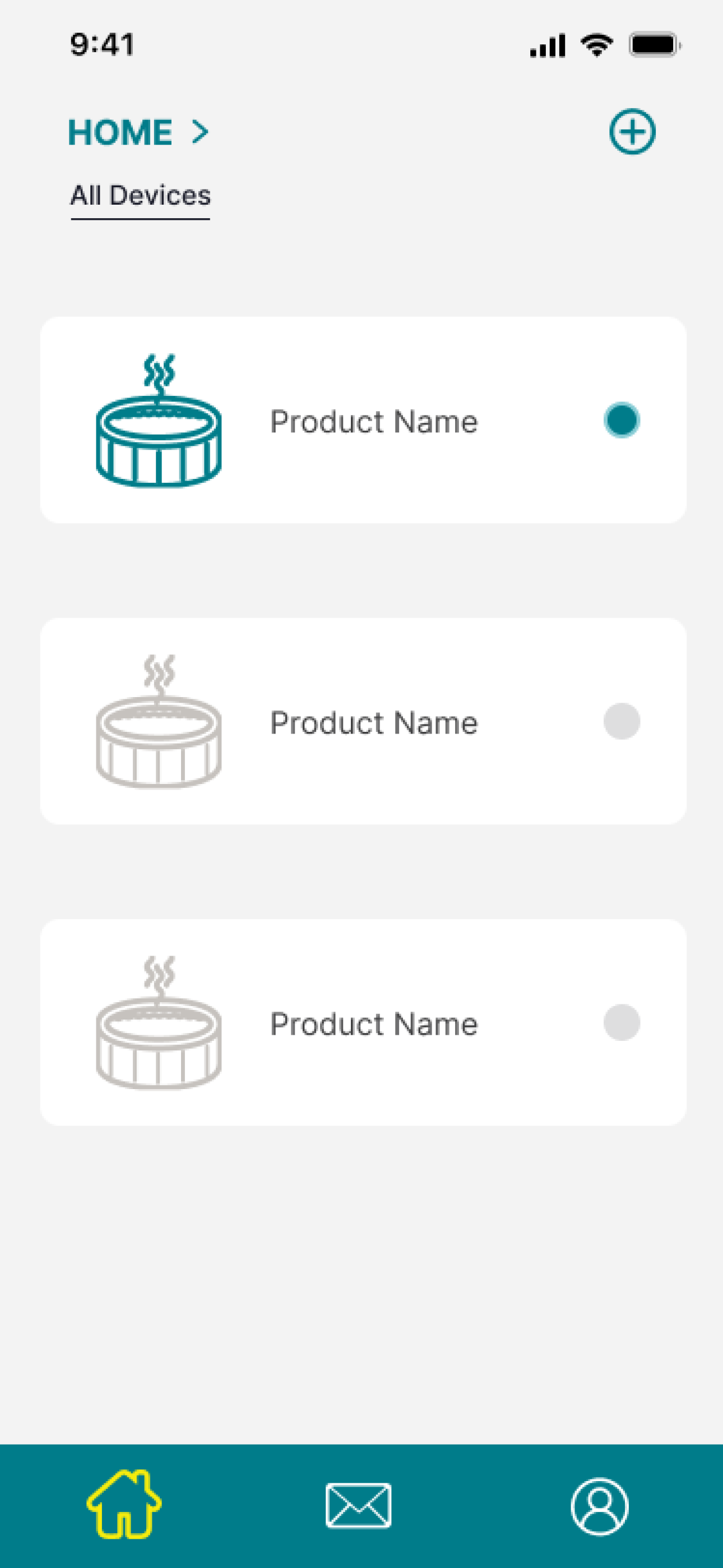723x1568 pixels.
Task: Toggle the status indicator on third Product Name
Action: [x=622, y=1023]
